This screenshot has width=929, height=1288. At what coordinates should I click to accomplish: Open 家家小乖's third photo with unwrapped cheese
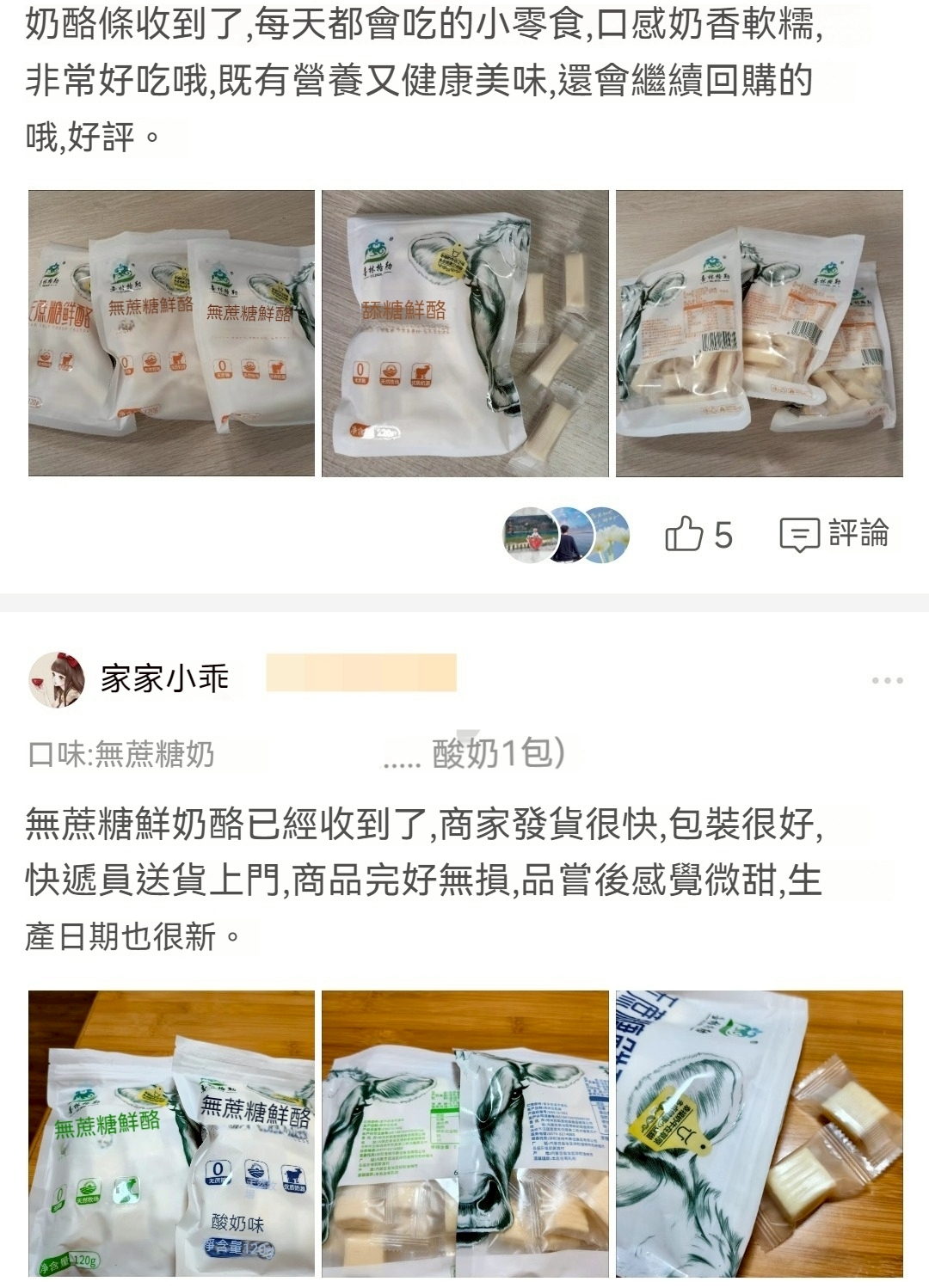(759, 1133)
